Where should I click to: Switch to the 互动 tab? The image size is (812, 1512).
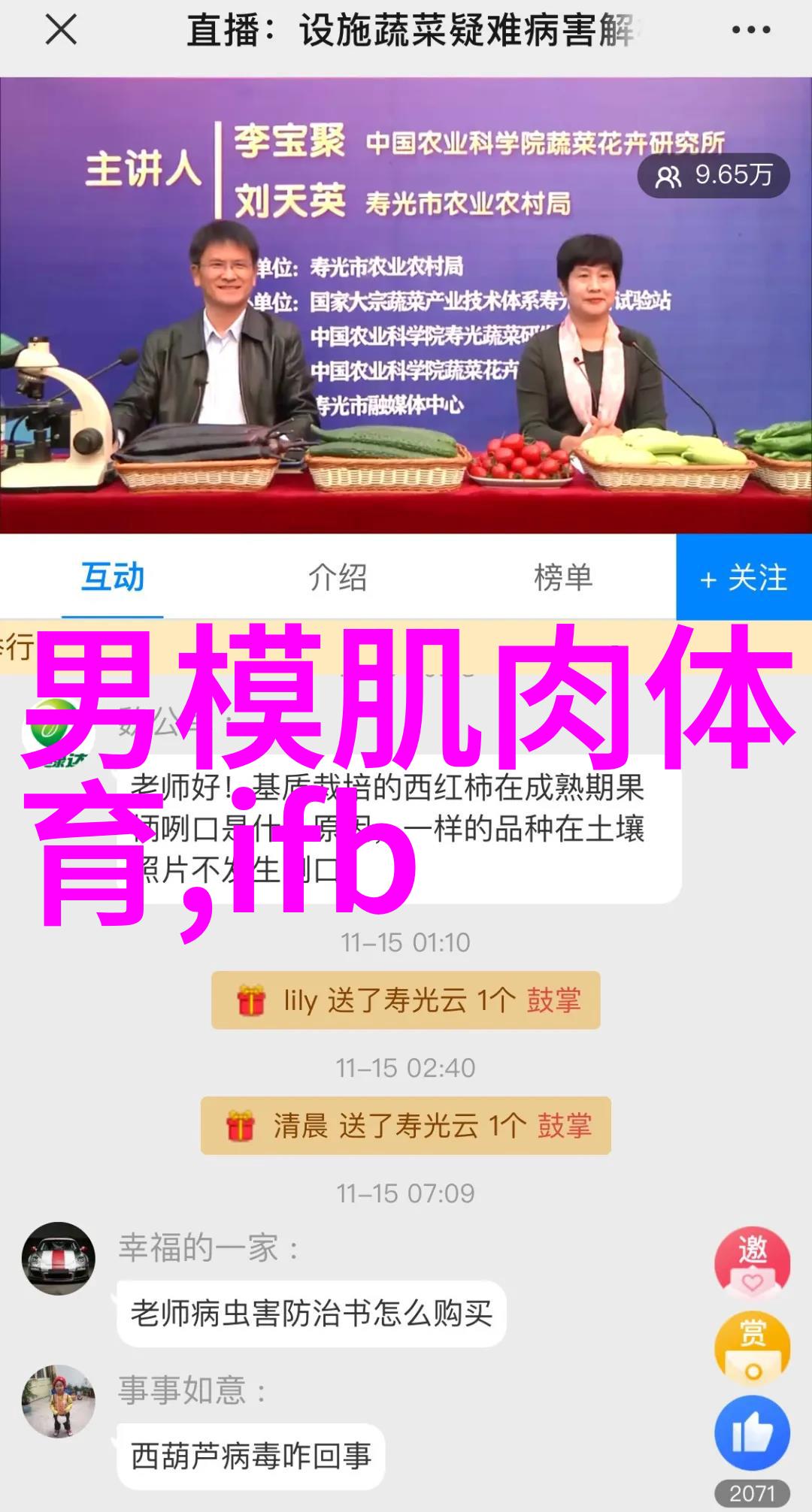(113, 577)
